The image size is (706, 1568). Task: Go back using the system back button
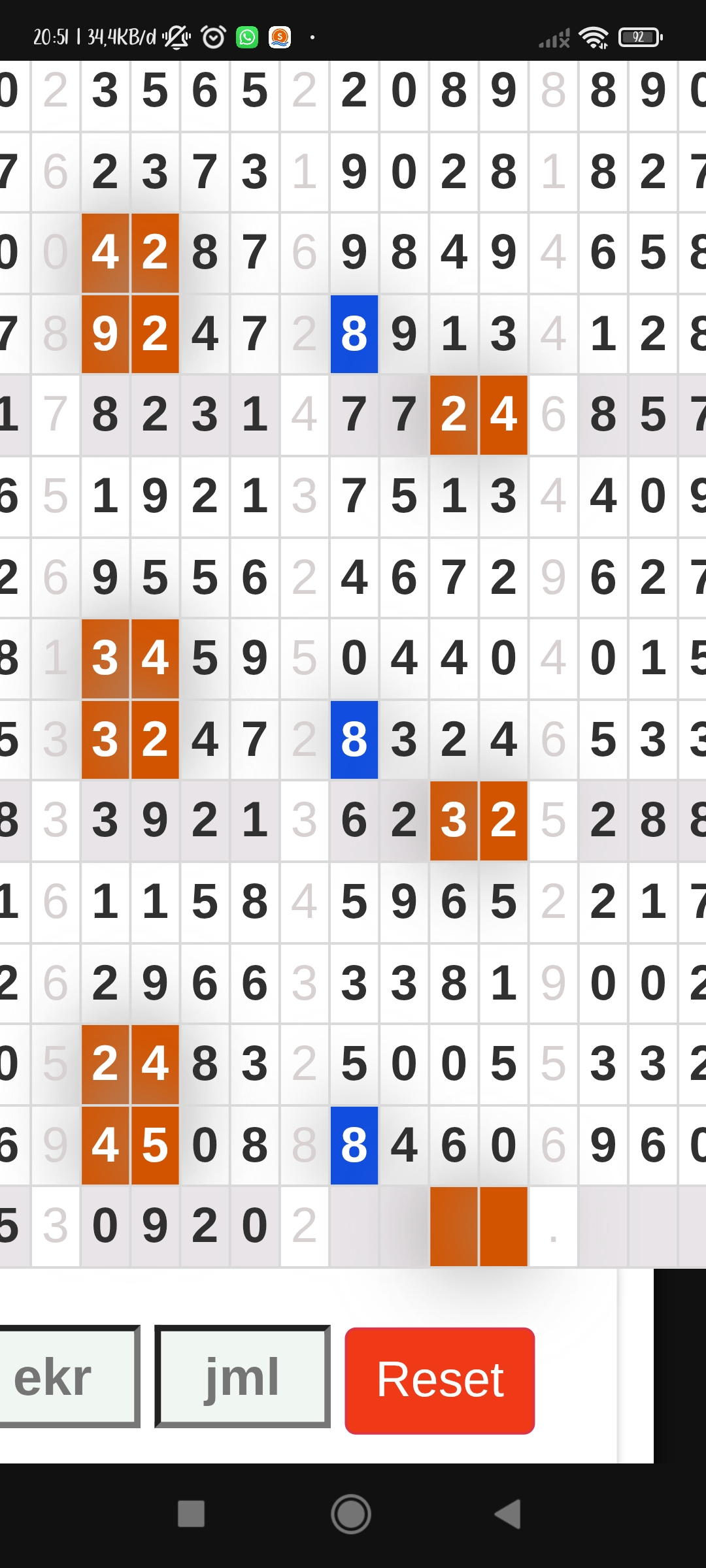[x=509, y=1514]
